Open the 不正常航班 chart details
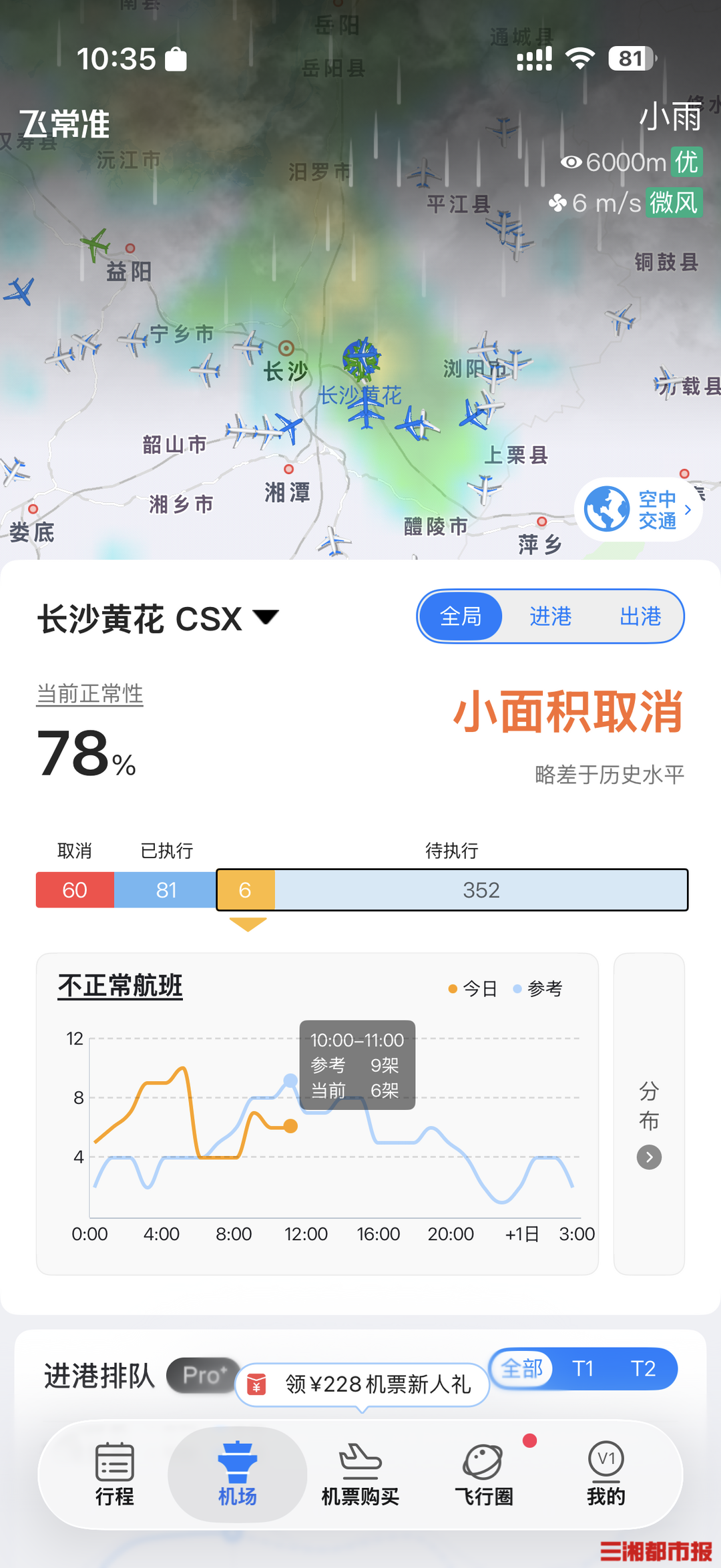This screenshot has height=1568, width=721. pyautogui.click(x=120, y=986)
